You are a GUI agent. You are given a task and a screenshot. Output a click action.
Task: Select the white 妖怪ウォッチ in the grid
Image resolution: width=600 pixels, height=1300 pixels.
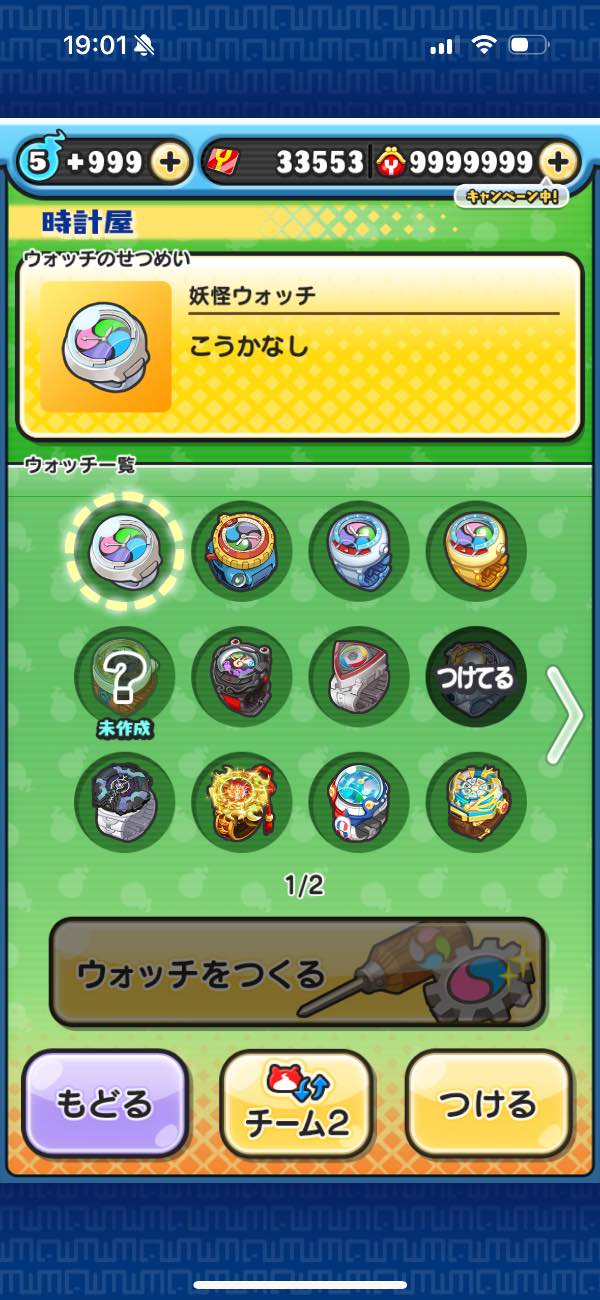pos(125,550)
